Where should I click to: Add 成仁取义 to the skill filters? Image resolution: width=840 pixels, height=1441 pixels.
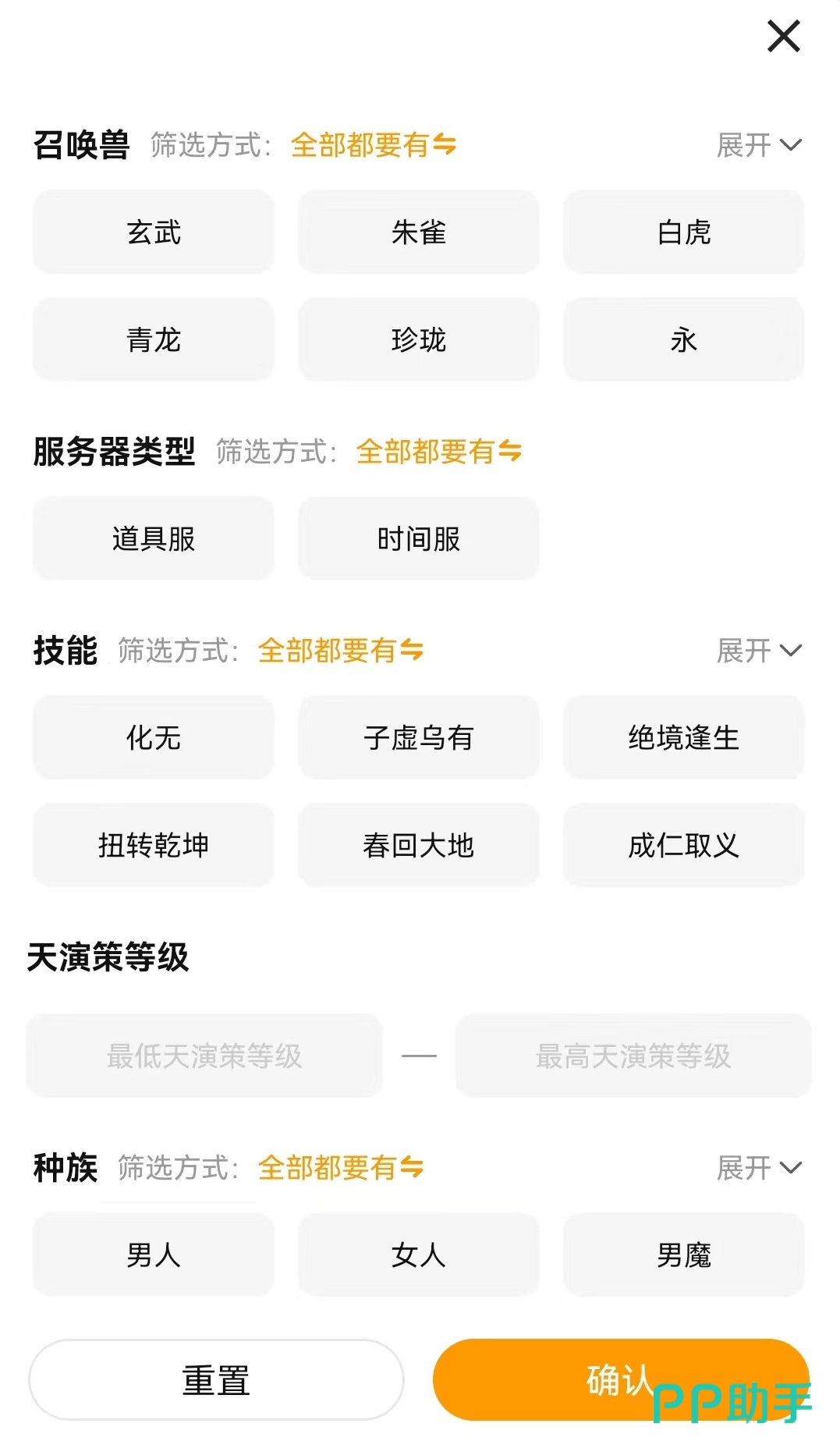[683, 846]
